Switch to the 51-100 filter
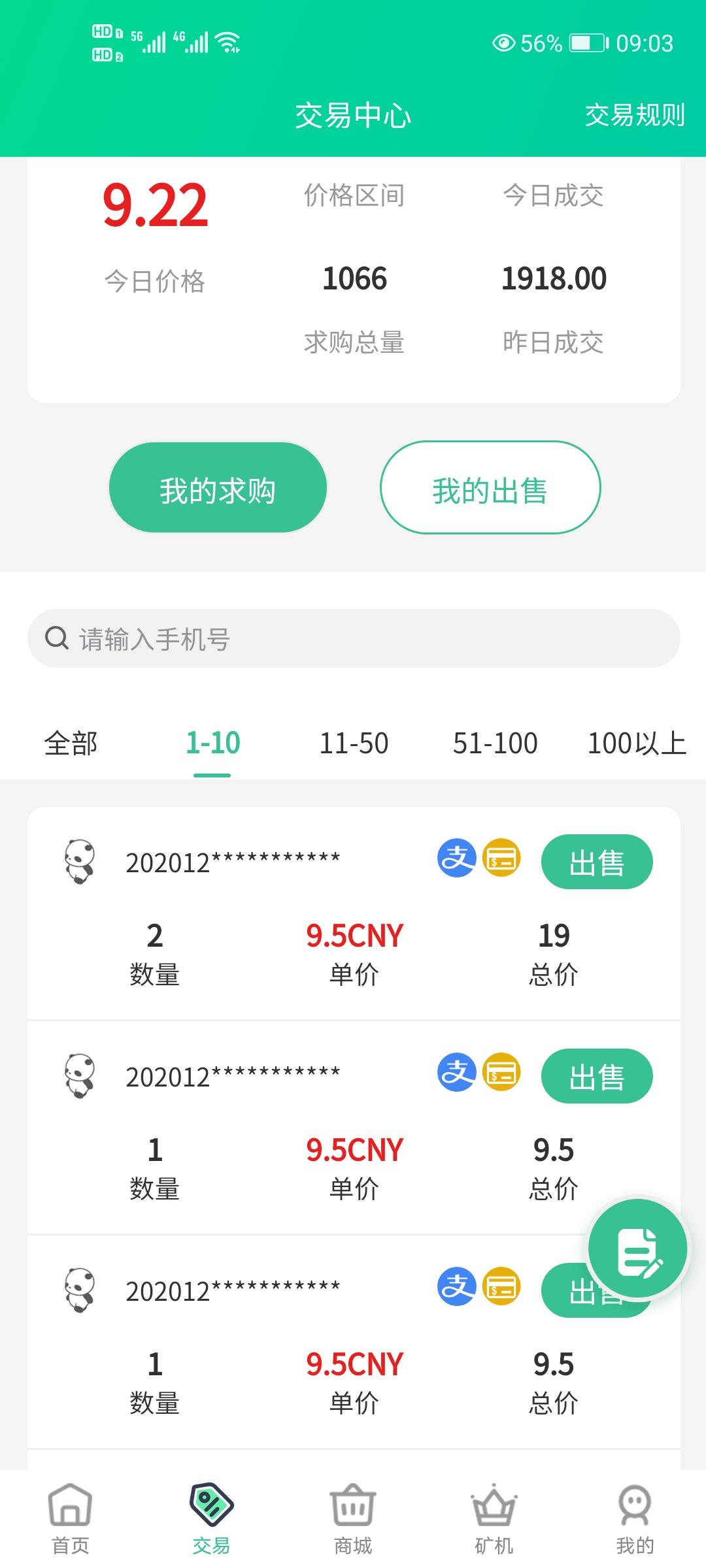 tap(495, 743)
